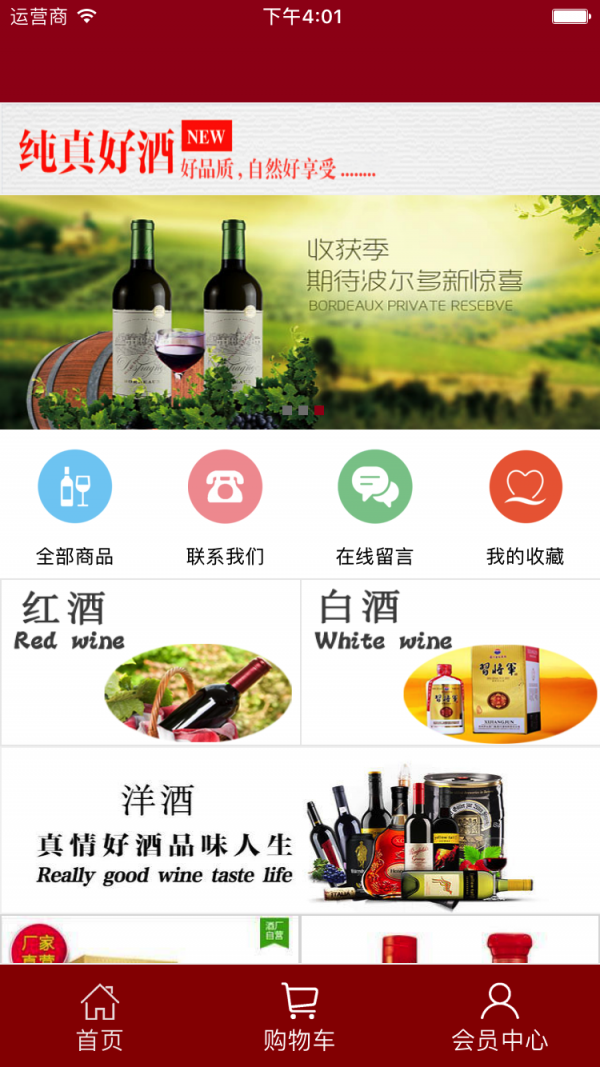Open the Bordeaux wine banner
Viewport: 600px width, 1067px height.
[300, 312]
